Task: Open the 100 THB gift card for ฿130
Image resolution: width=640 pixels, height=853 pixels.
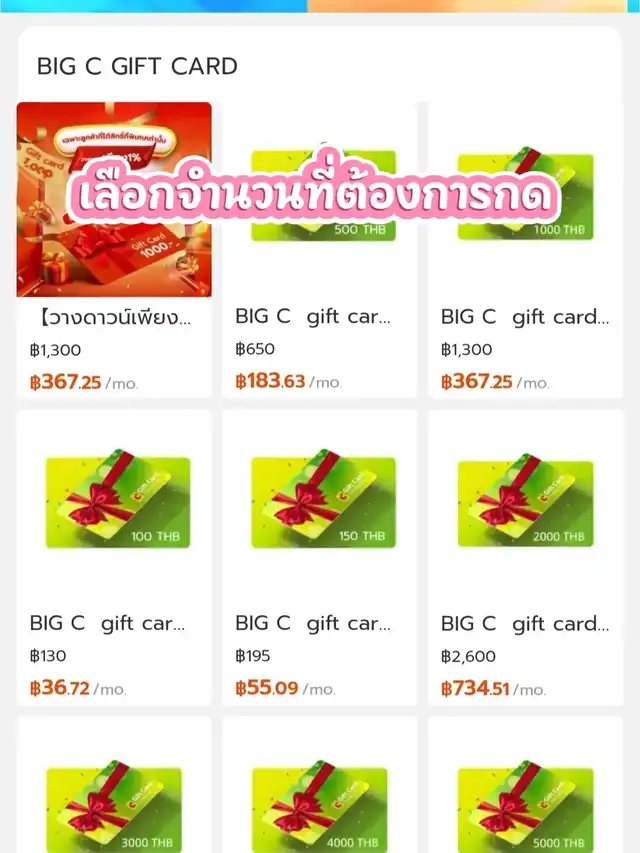Action: tap(114, 558)
